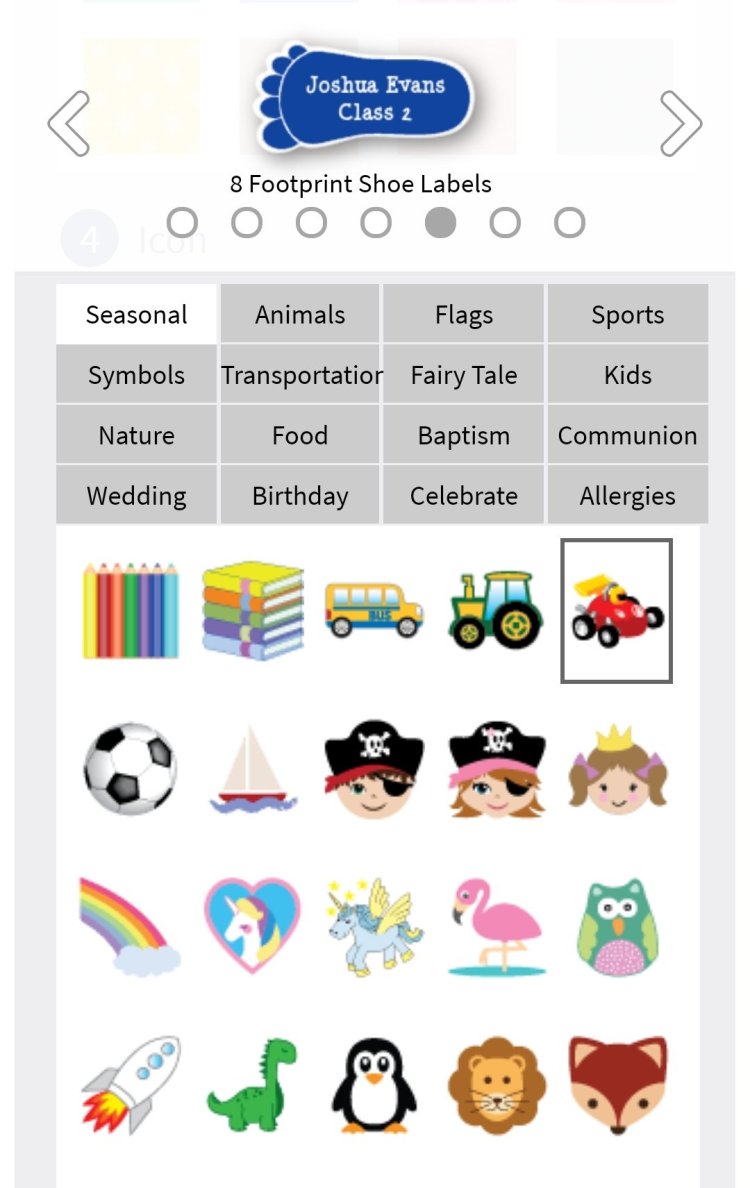
Task: Select the Food icon category
Action: pyautogui.click(x=300, y=436)
